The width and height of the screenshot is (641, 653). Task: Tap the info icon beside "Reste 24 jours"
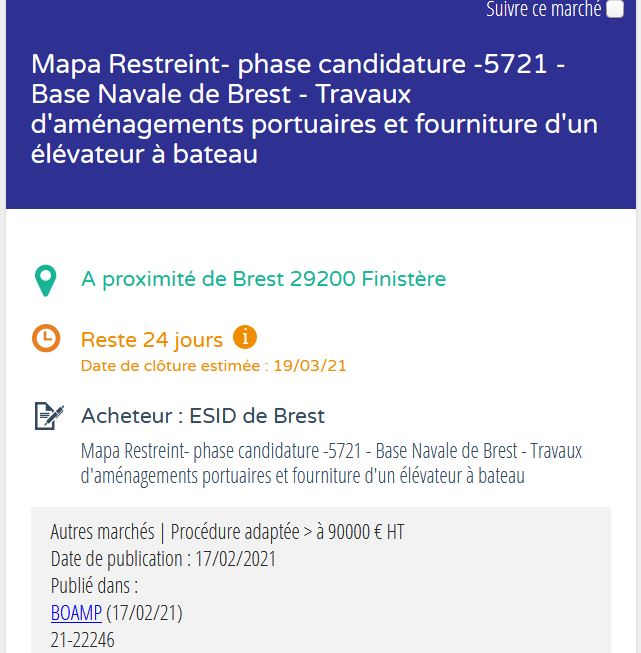pyautogui.click(x=245, y=337)
